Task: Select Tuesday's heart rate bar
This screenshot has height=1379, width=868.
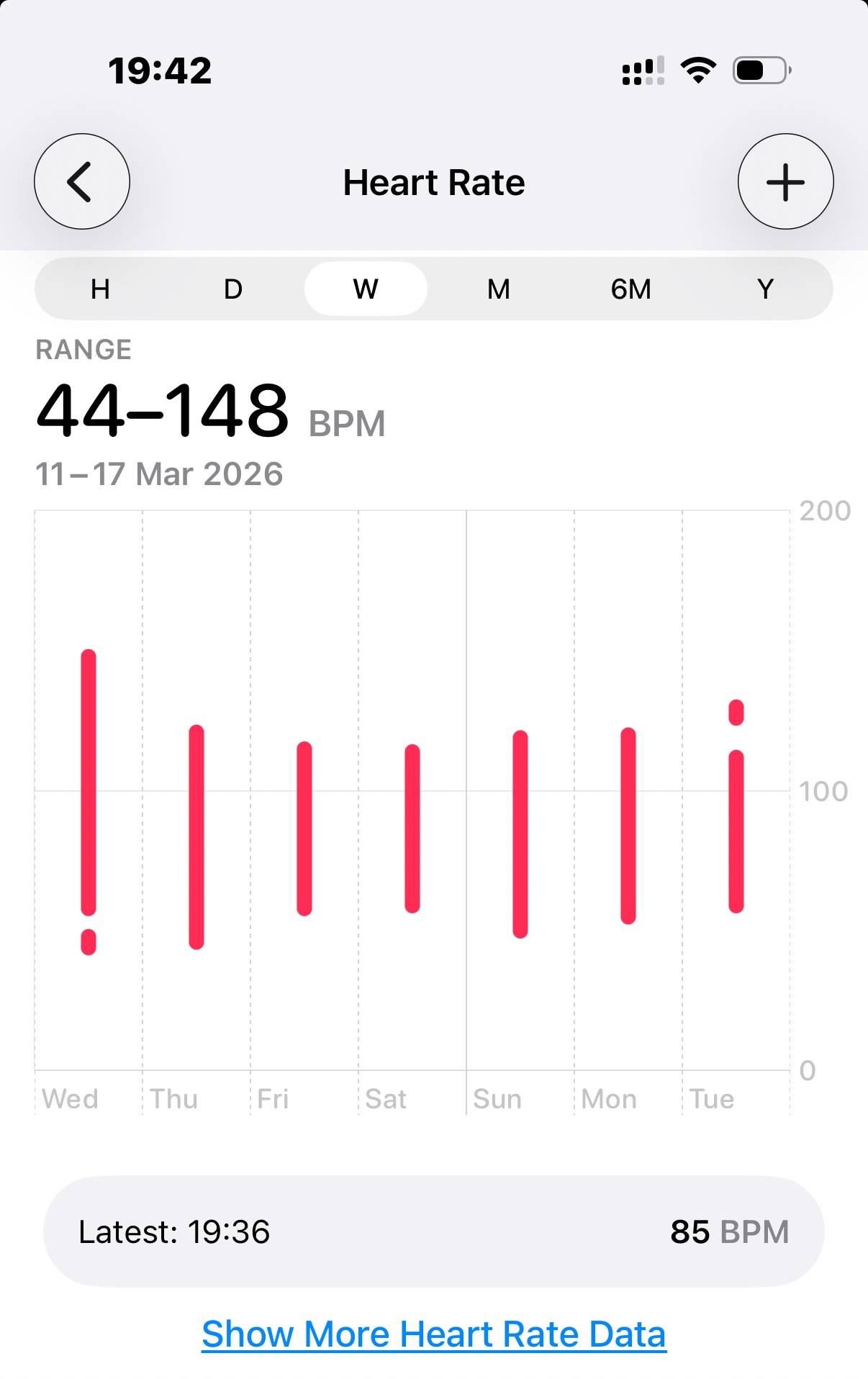Action: pyautogui.click(x=736, y=831)
